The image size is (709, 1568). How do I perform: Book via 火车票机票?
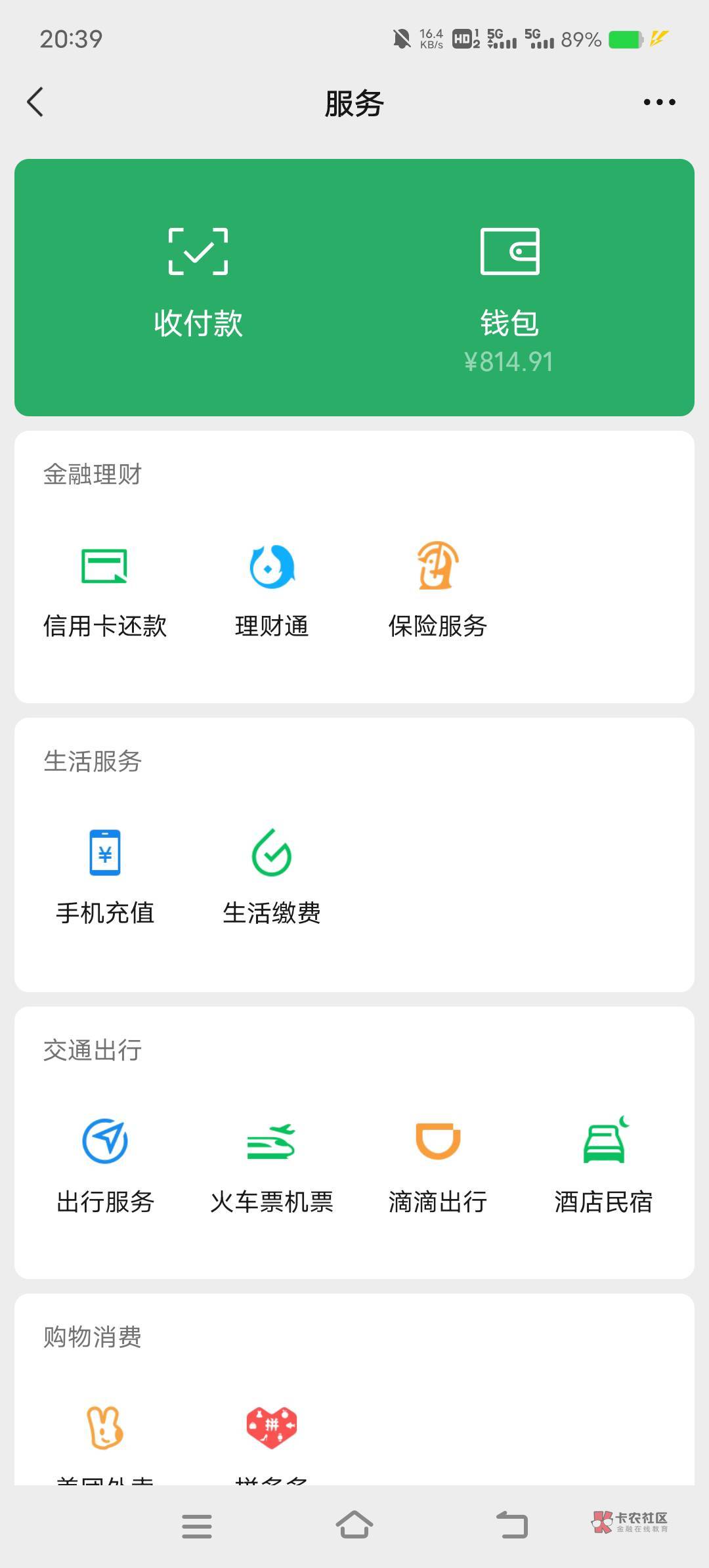272,1164
